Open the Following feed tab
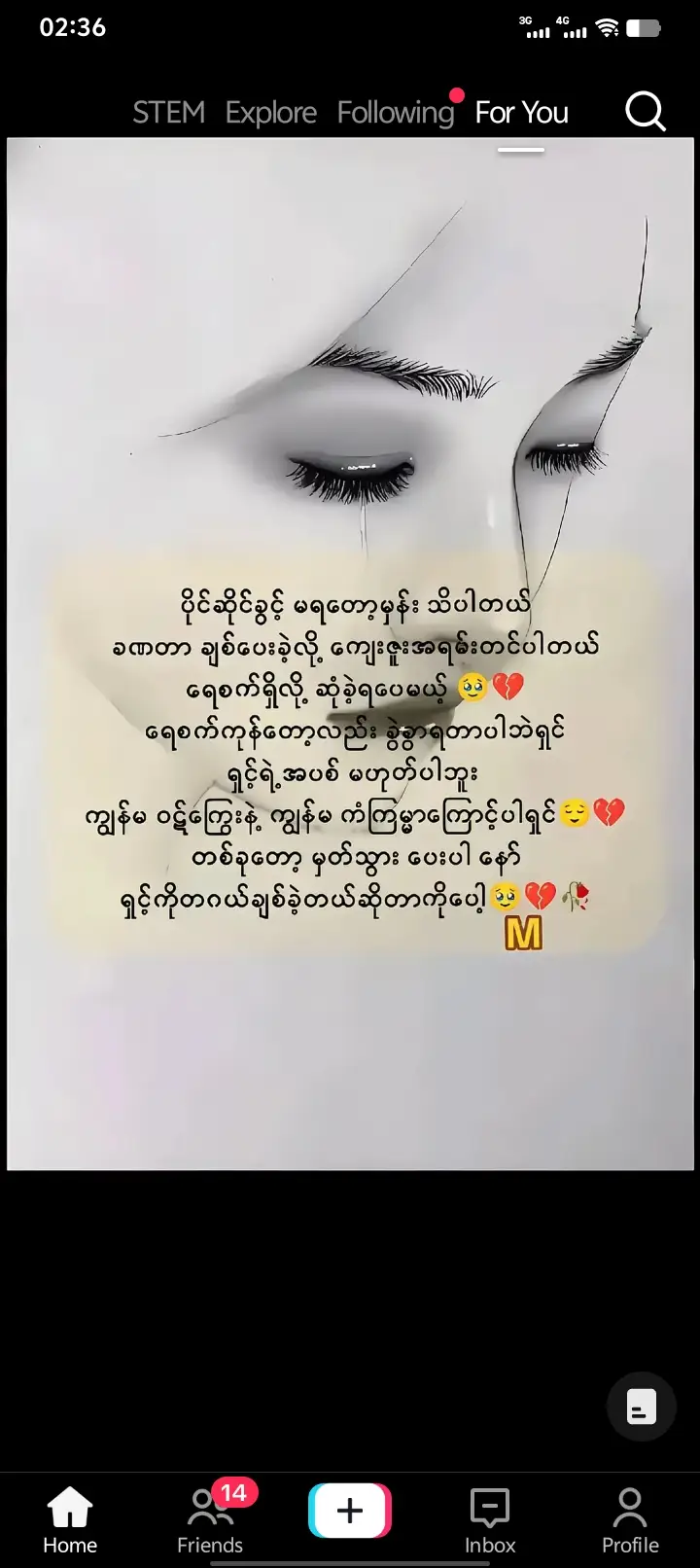700x1568 pixels. point(396,113)
